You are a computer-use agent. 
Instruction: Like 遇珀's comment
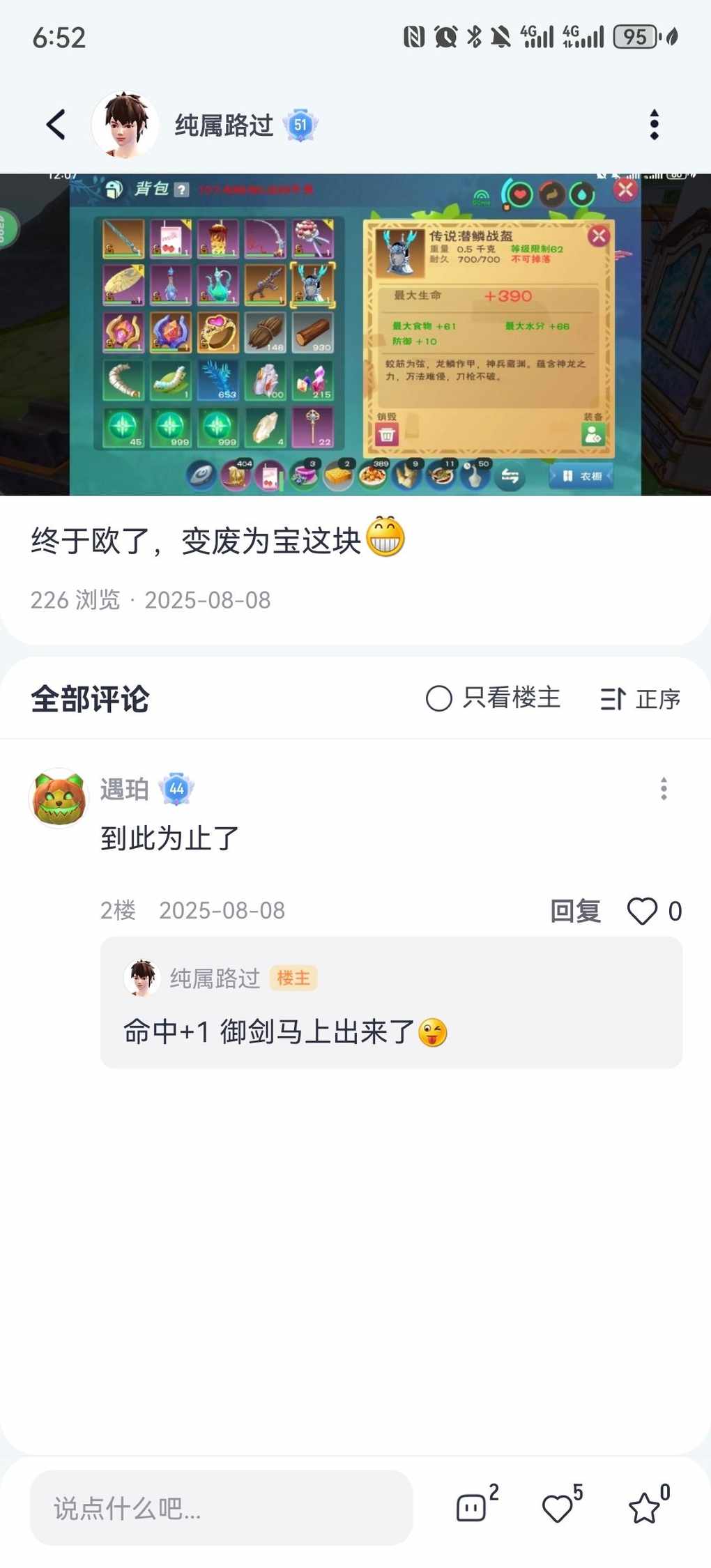click(x=643, y=911)
